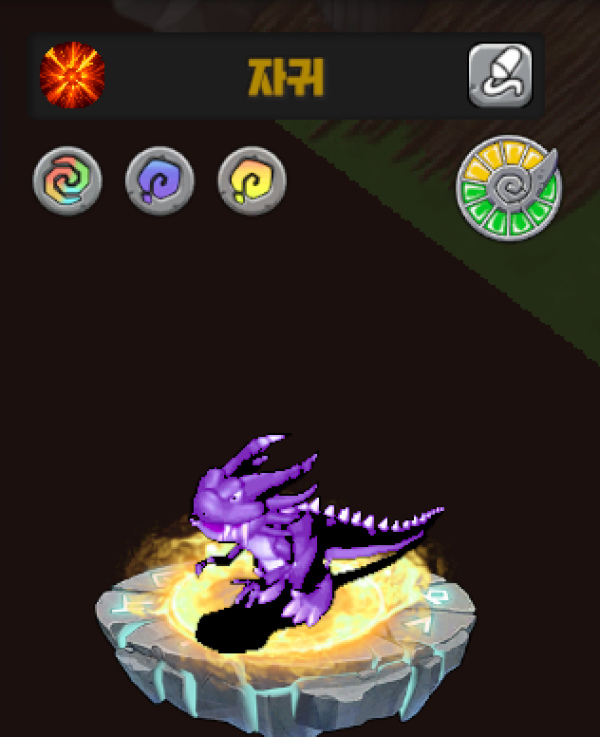Screen dimensions: 600x737
Task: Open the circular spiral gauge button
Action: pos(509,188)
